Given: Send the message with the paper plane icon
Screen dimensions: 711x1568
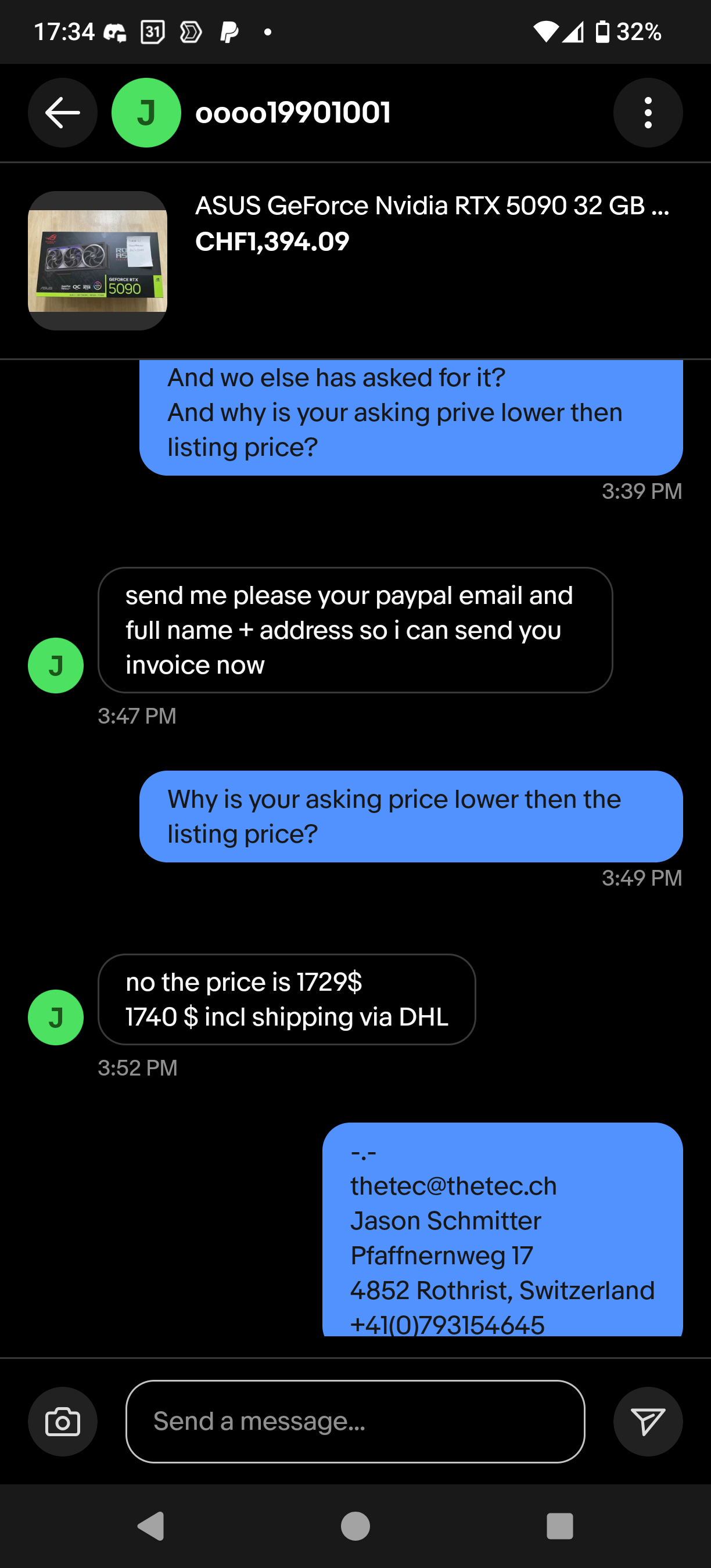Looking at the screenshot, I should [648, 1421].
